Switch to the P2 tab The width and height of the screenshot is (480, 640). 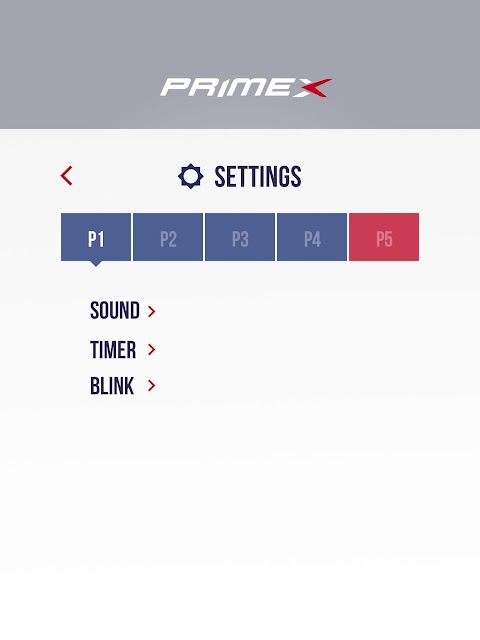click(x=168, y=237)
